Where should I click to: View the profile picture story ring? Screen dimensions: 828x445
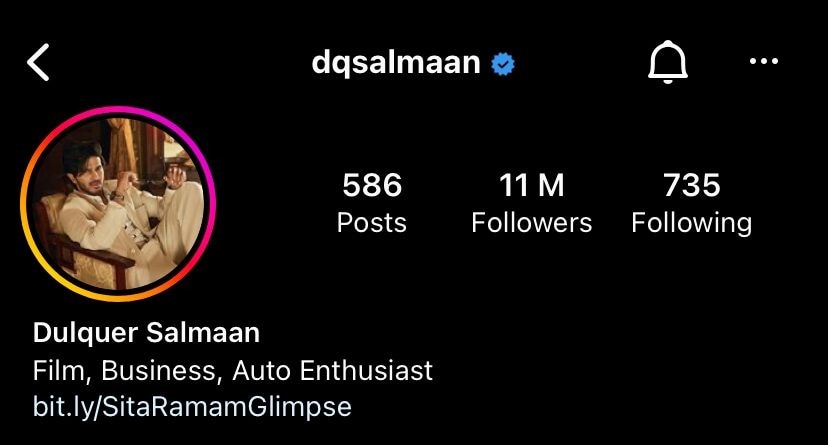coord(118,204)
